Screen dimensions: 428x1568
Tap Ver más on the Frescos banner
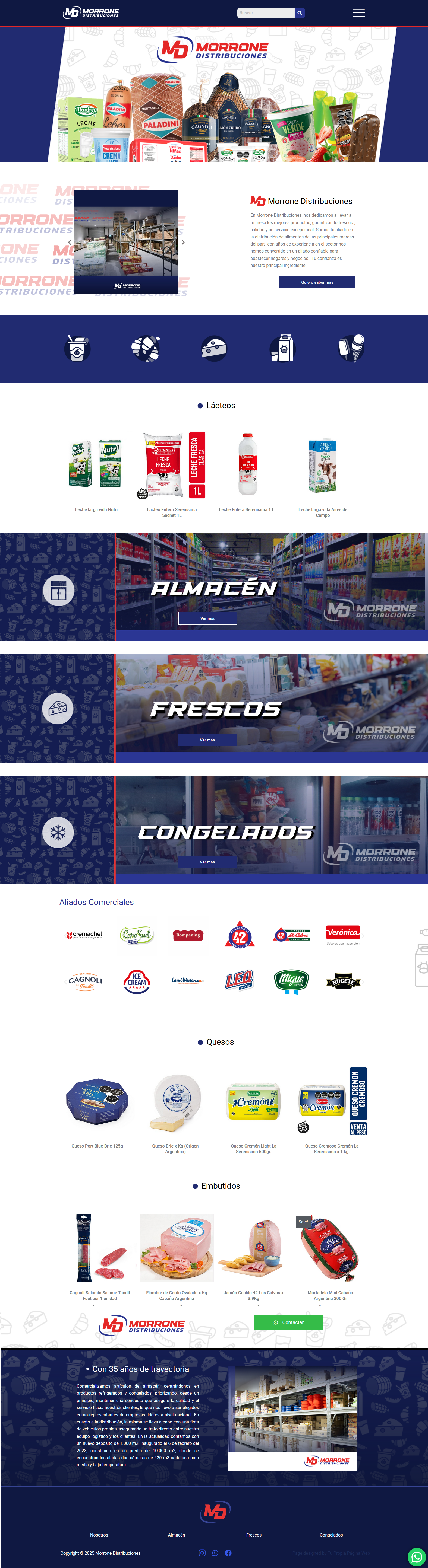[x=207, y=740]
